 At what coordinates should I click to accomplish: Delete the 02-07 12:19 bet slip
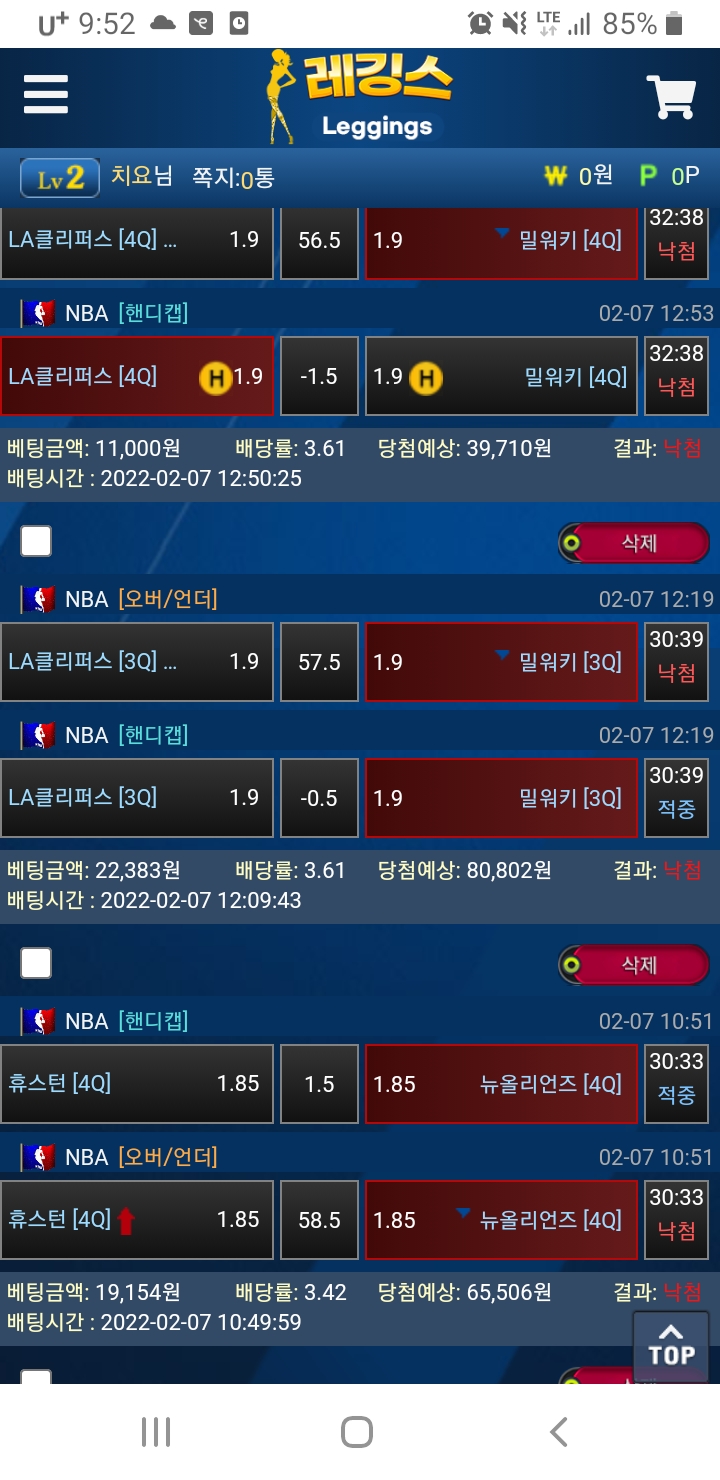634,543
